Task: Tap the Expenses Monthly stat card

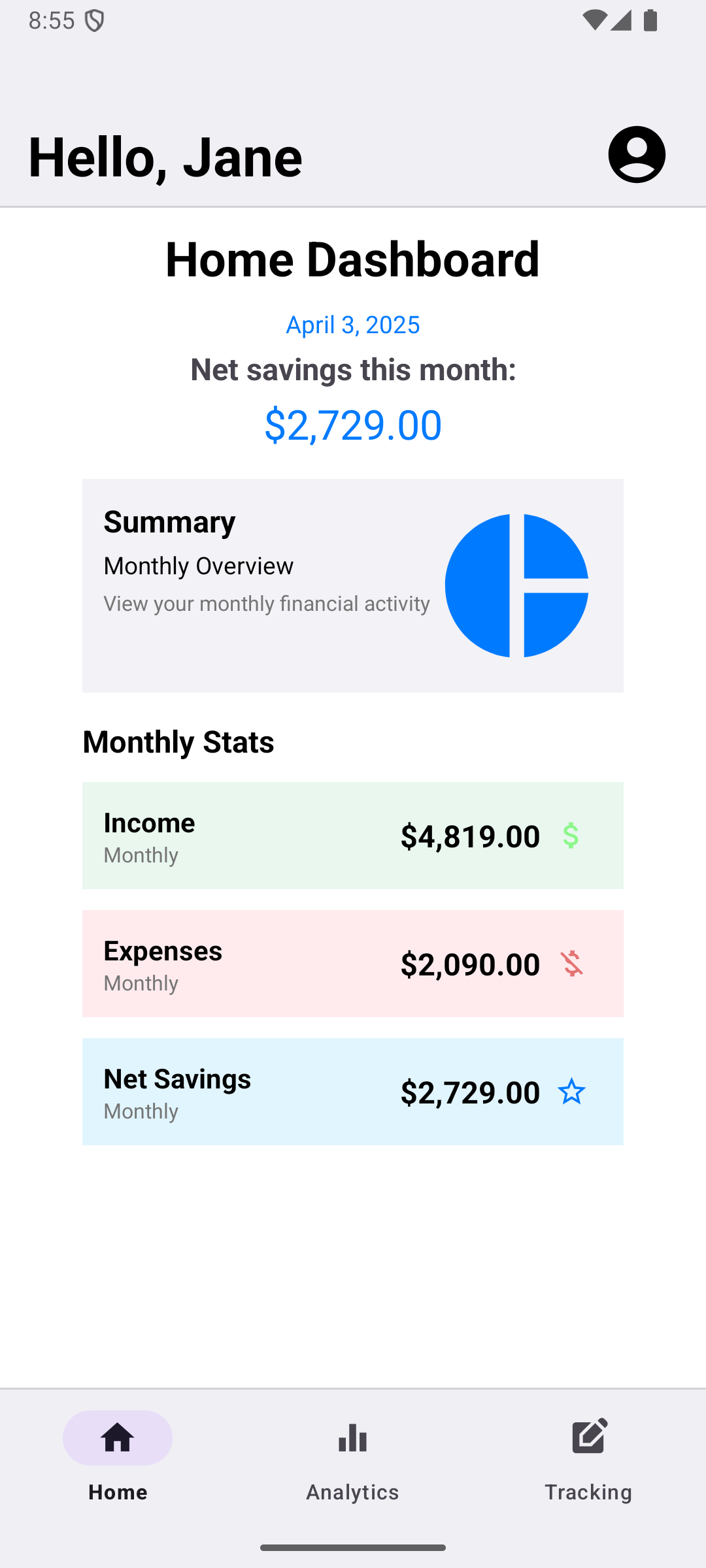Action: [353, 963]
